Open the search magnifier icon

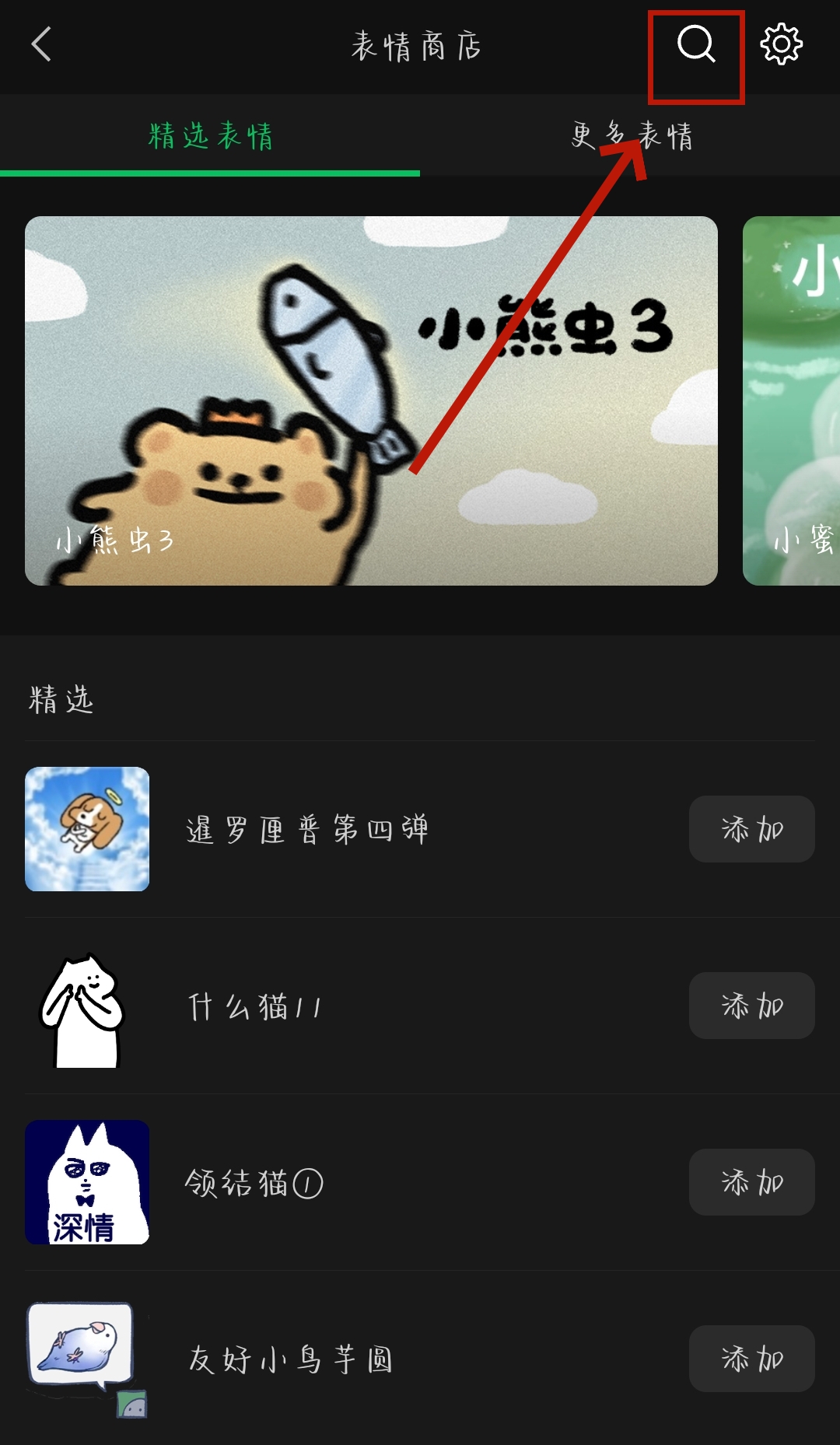tap(695, 44)
